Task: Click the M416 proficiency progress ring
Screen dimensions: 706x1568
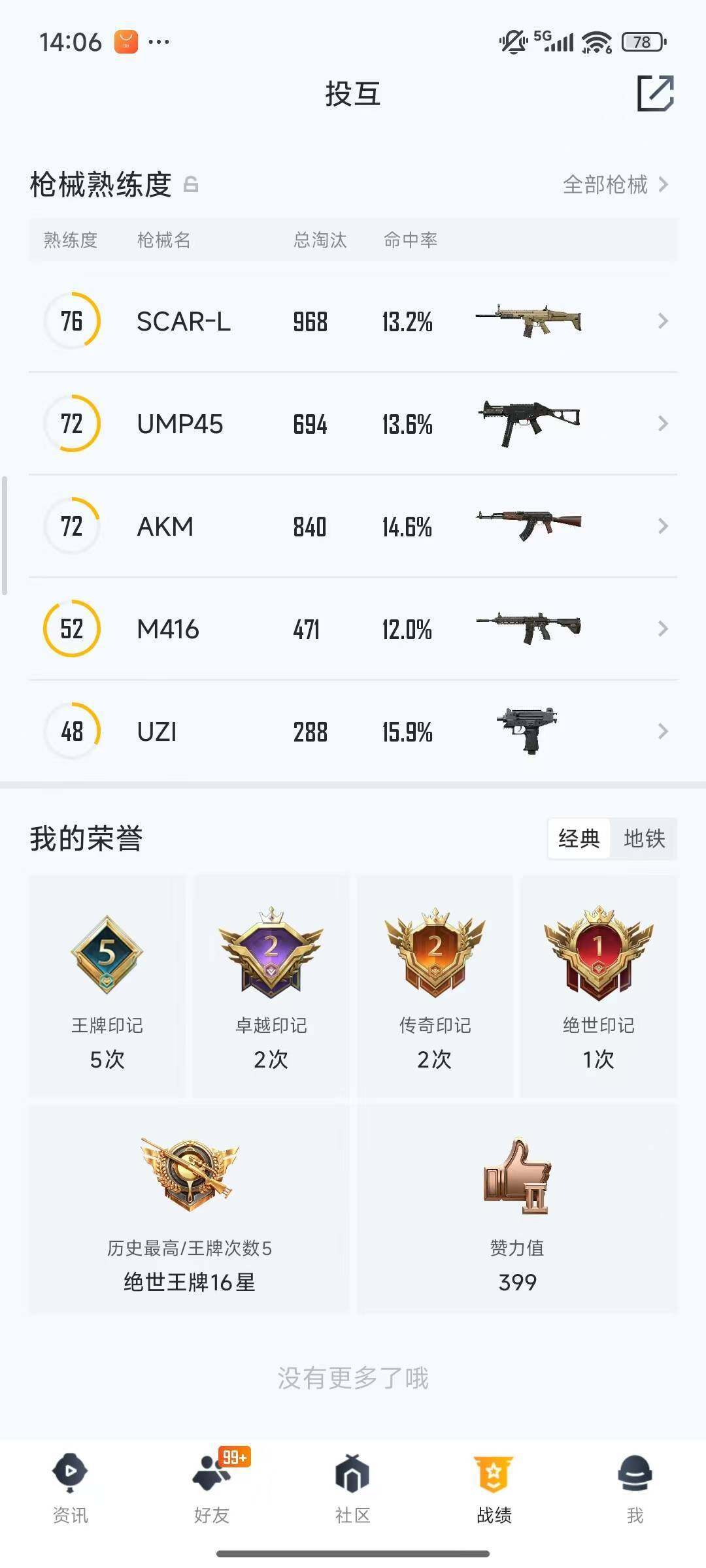Action: coord(72,629)
